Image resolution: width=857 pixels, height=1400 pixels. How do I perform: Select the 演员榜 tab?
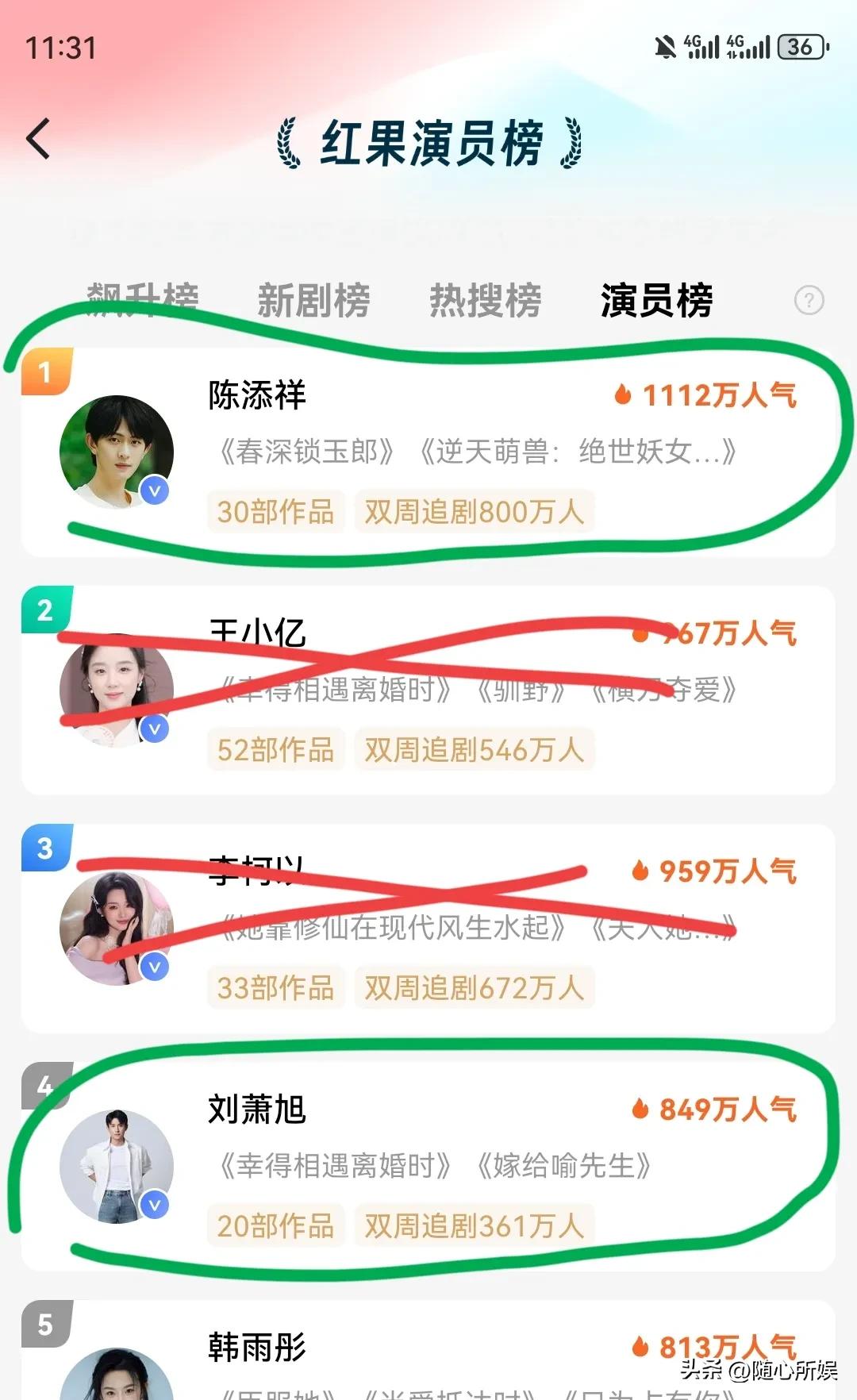click(x=657, y=301)
